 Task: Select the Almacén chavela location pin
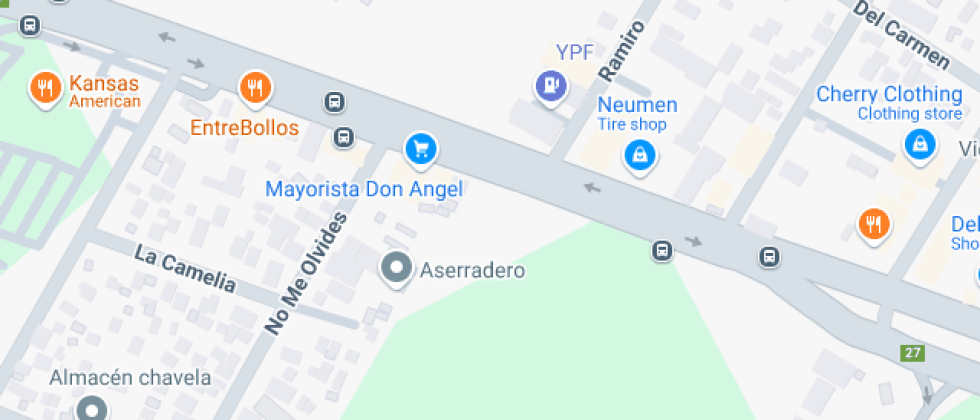pos(92,408)
